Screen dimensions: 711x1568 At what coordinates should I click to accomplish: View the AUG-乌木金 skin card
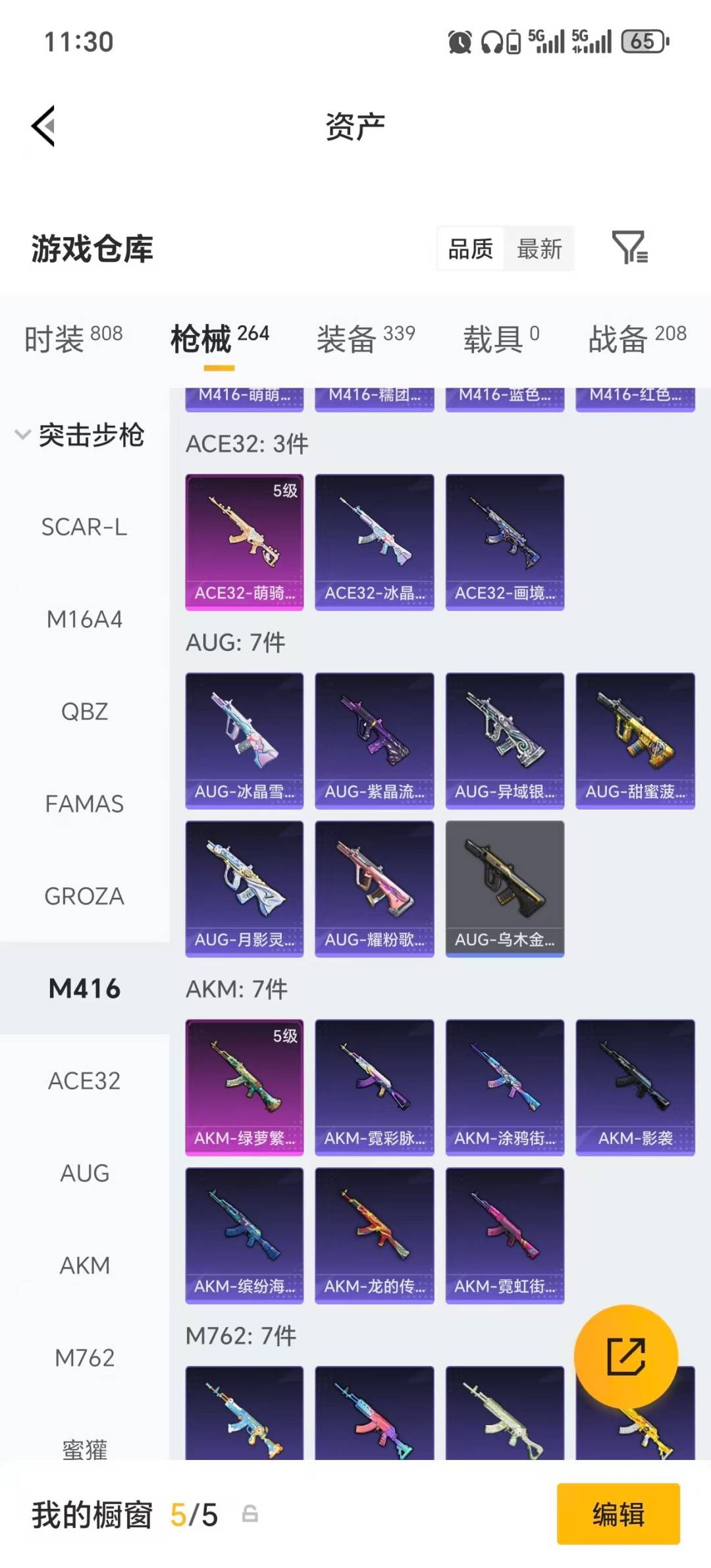click(x=504, y=889)
